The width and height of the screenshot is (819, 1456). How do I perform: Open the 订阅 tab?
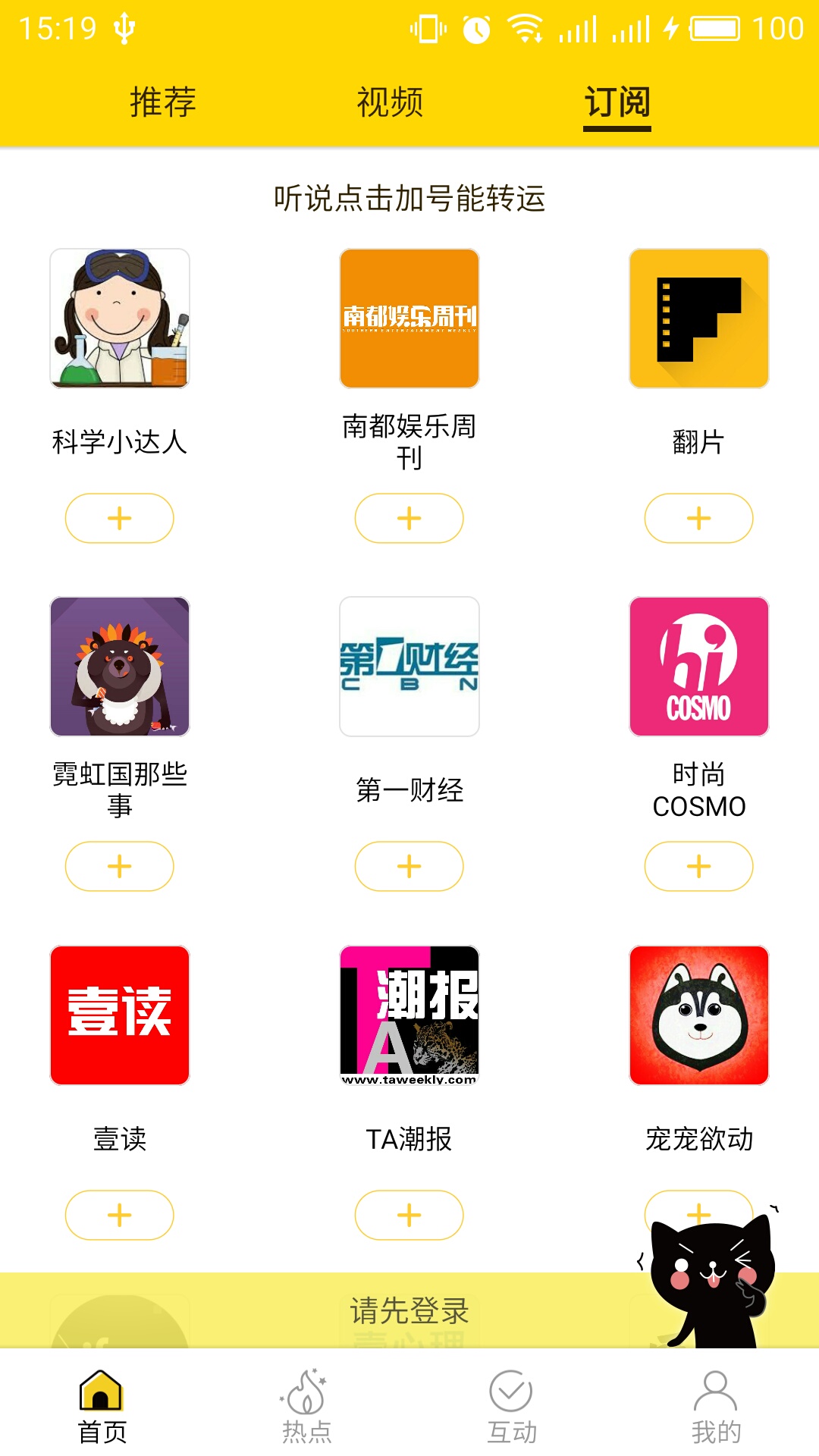click(616, 101)
